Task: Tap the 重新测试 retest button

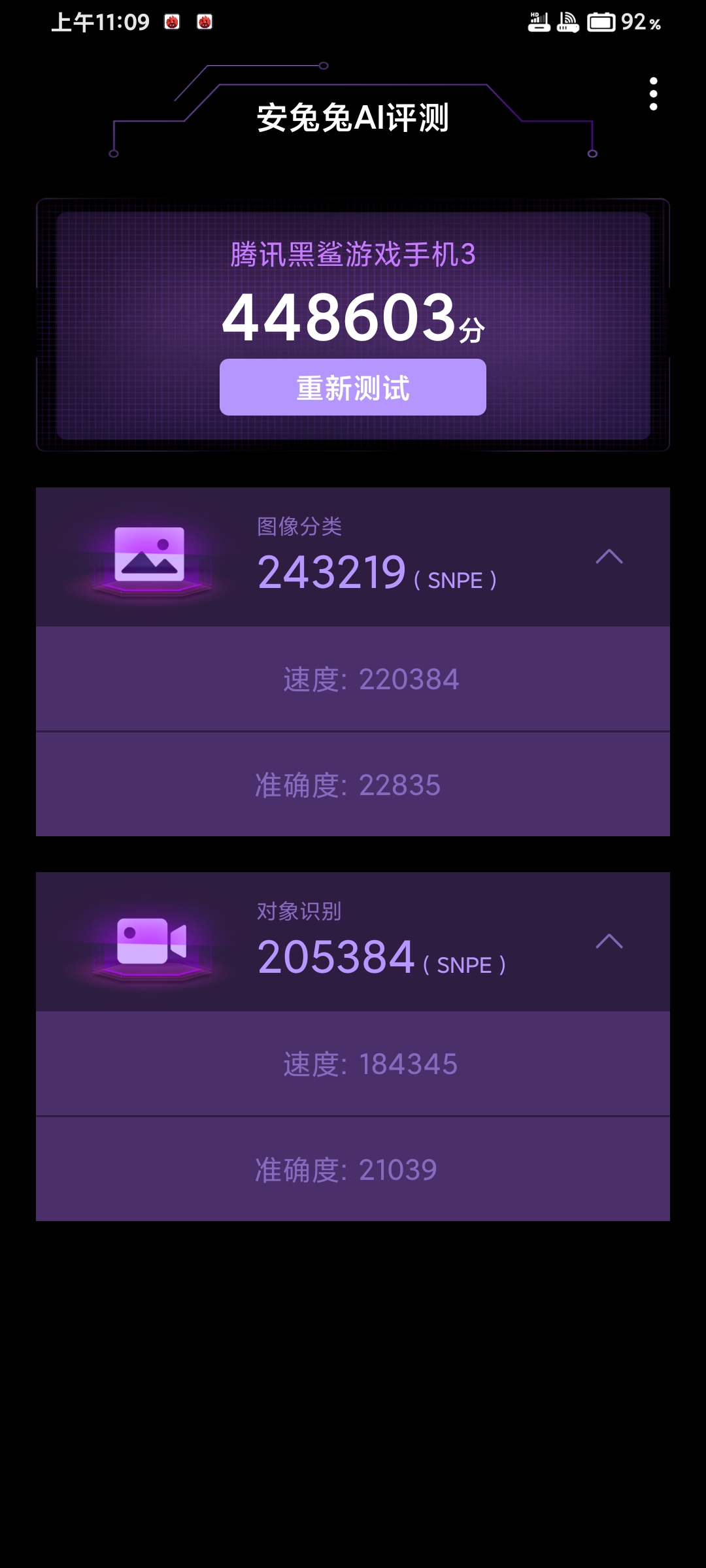Action: tap(353, 387)
